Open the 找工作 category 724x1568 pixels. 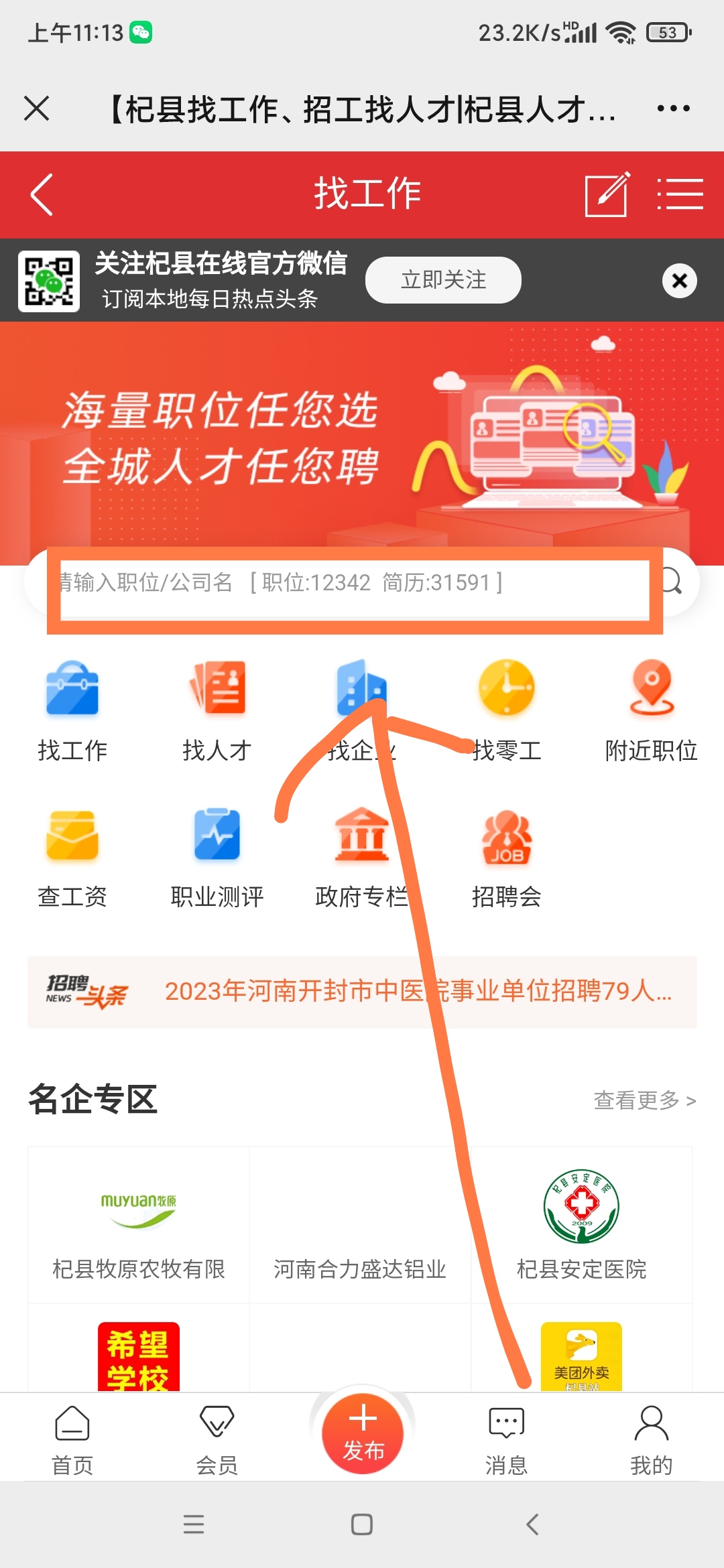(x=72, y=712)
